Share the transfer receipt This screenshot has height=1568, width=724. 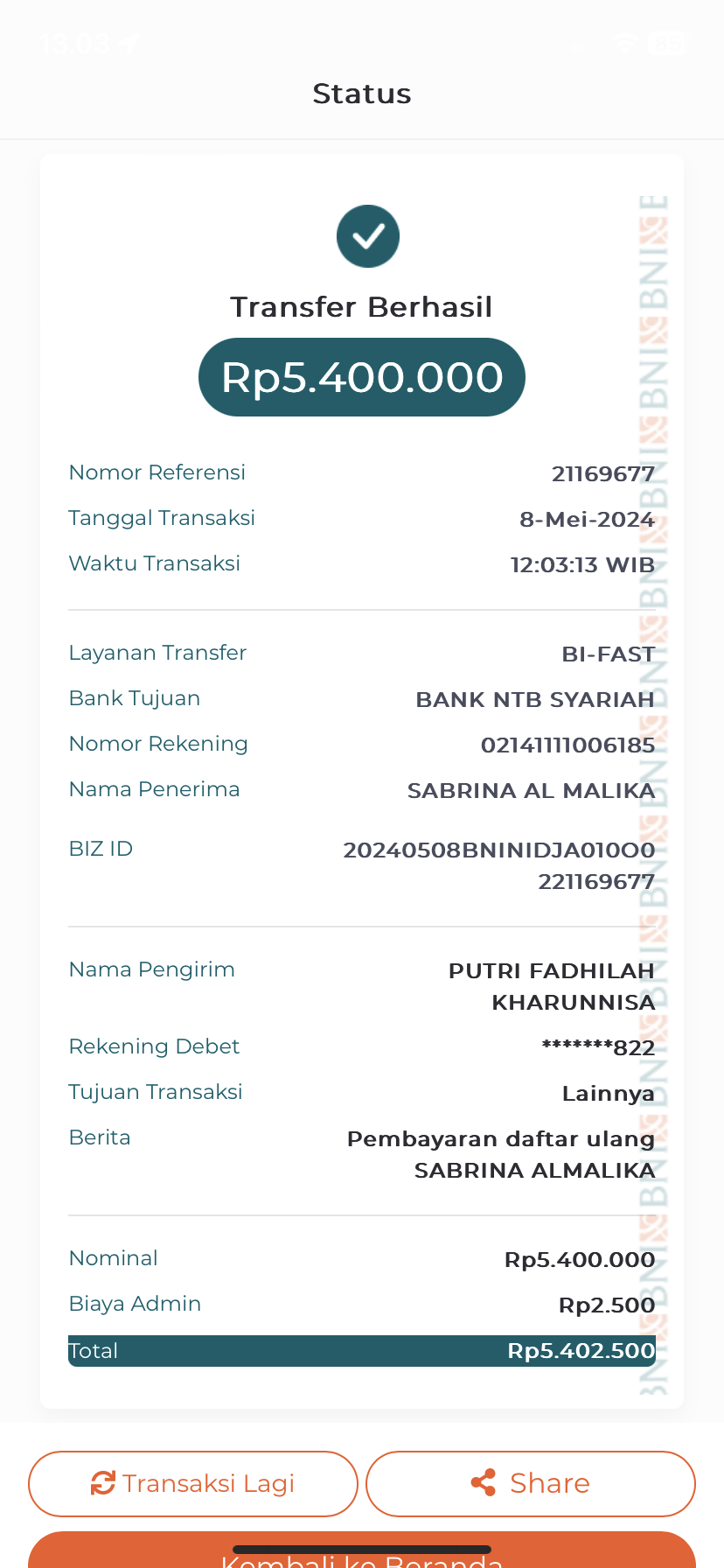[x=531, y=1483]
